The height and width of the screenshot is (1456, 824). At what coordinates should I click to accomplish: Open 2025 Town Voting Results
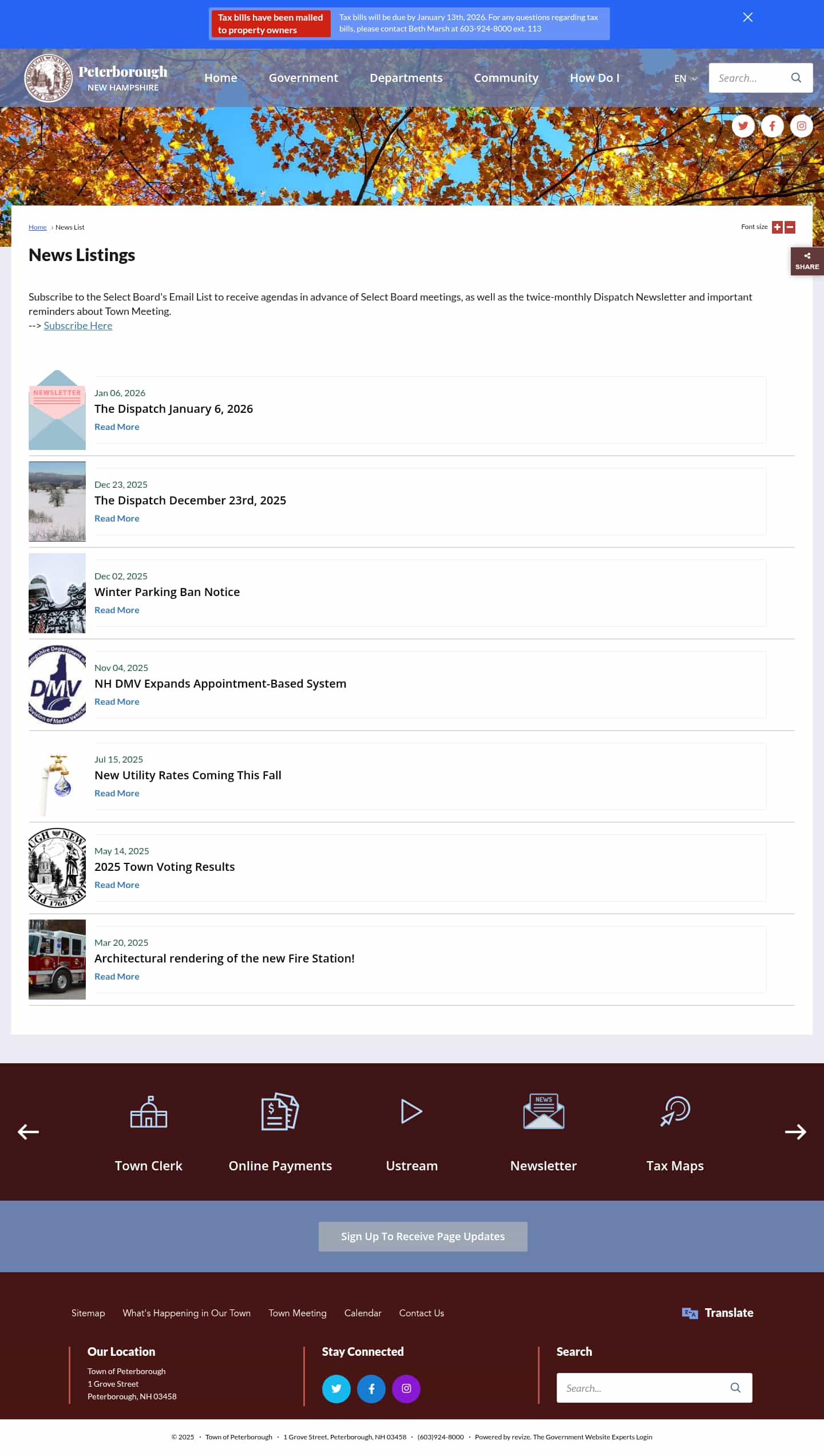click(164, 867)
